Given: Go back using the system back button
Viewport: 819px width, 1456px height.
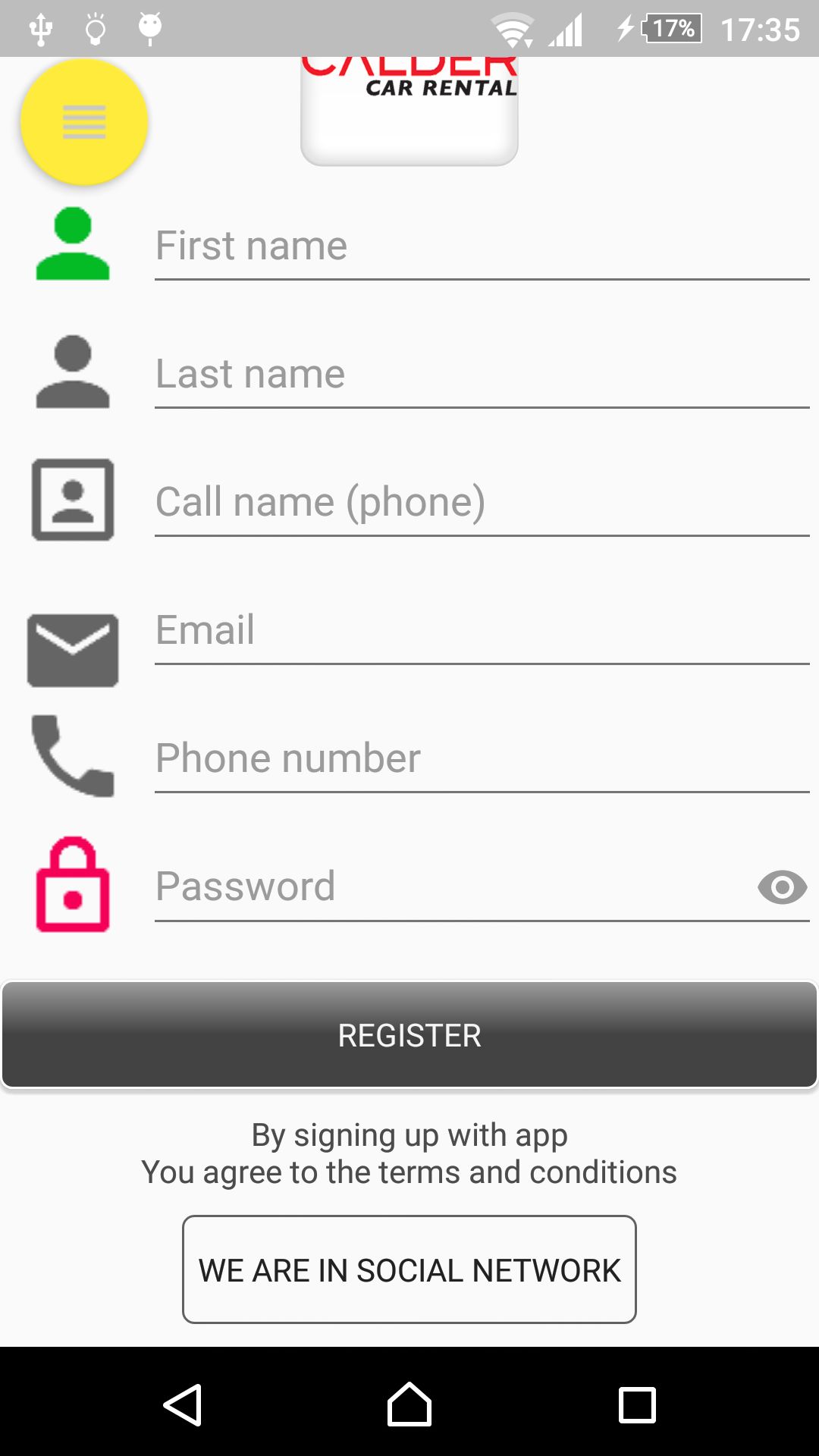Looking at the screenshot, I should 183,1404.
